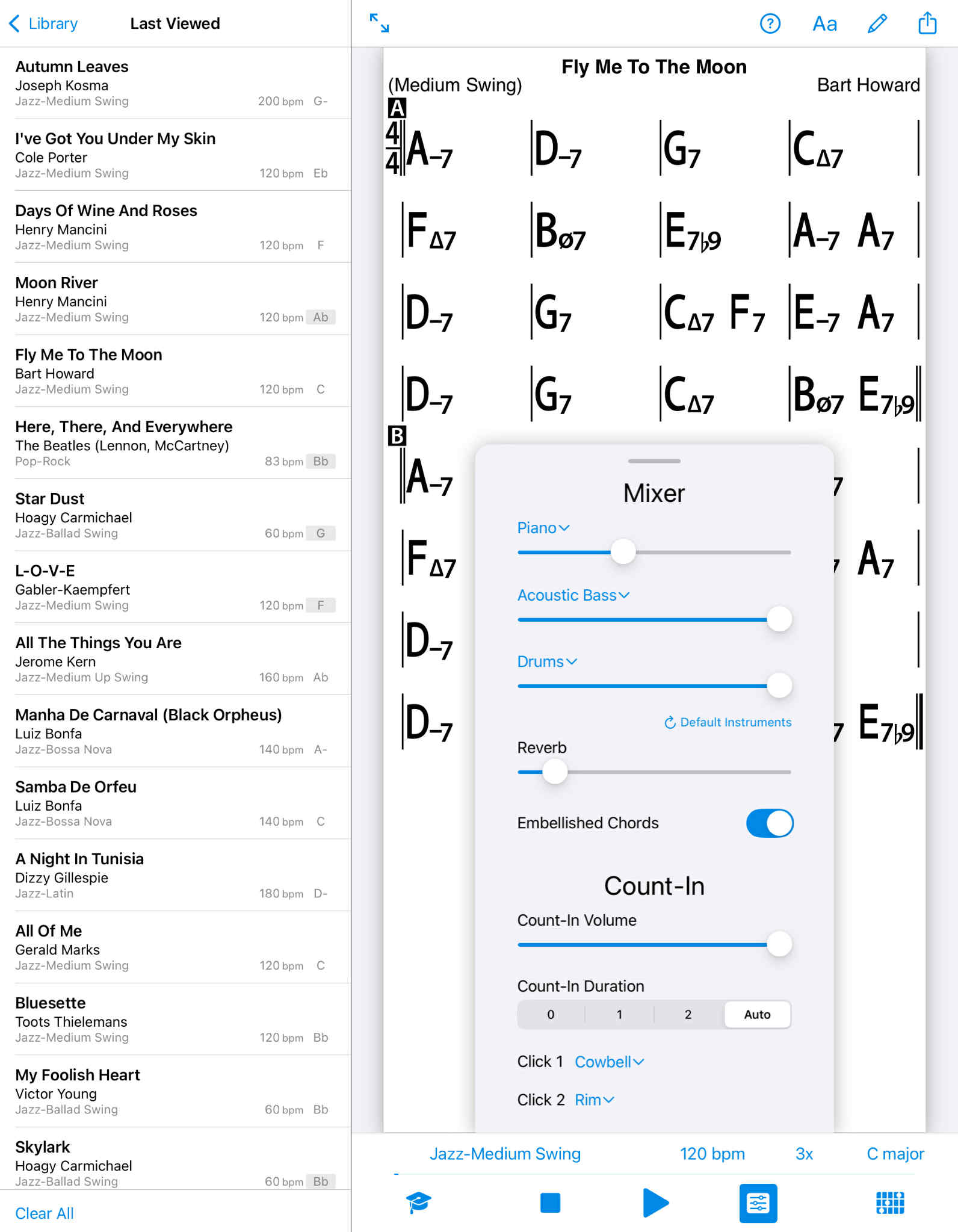This screenshot has height=1232, width=958.
Task: Start playback with the play button
Action: 655,1203
